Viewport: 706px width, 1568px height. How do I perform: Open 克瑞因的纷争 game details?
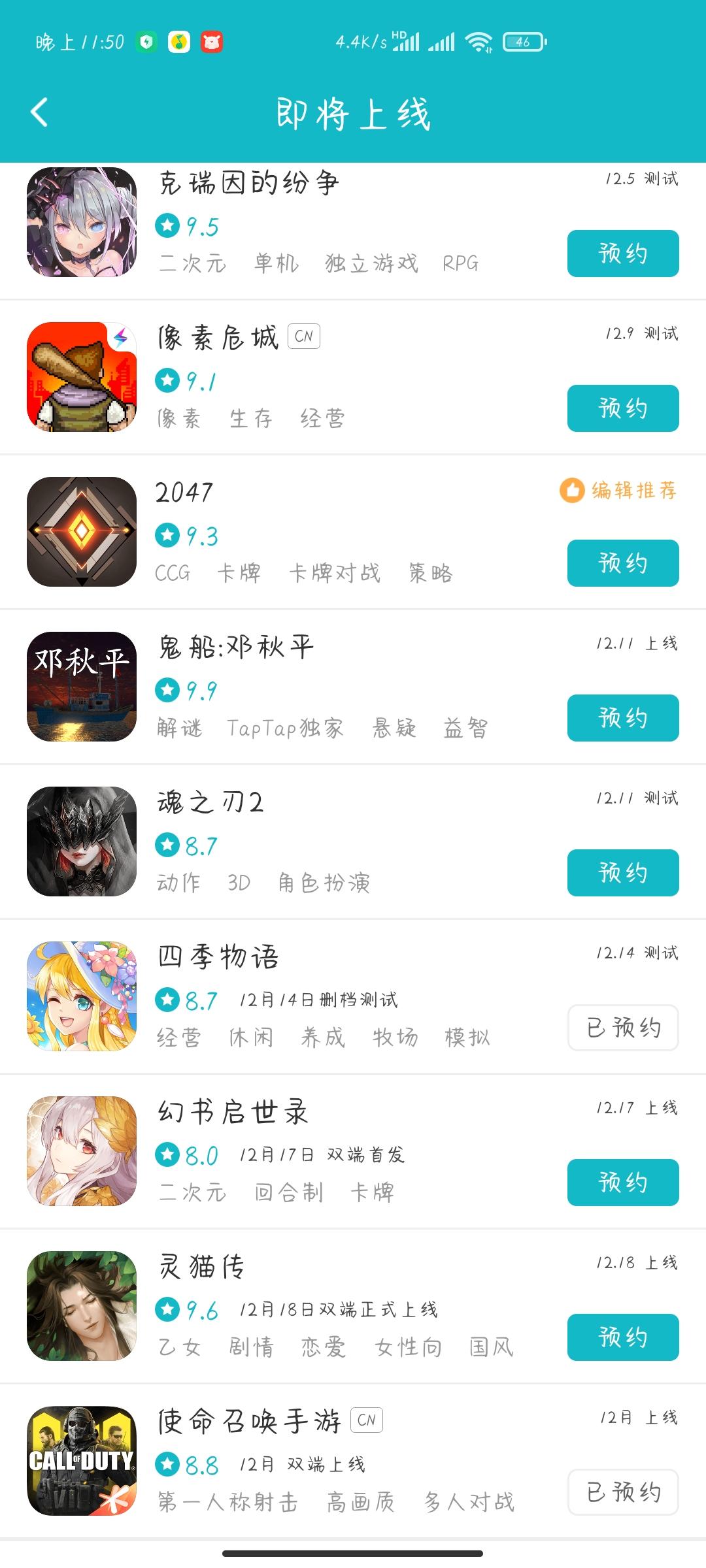tap(248, 184)
